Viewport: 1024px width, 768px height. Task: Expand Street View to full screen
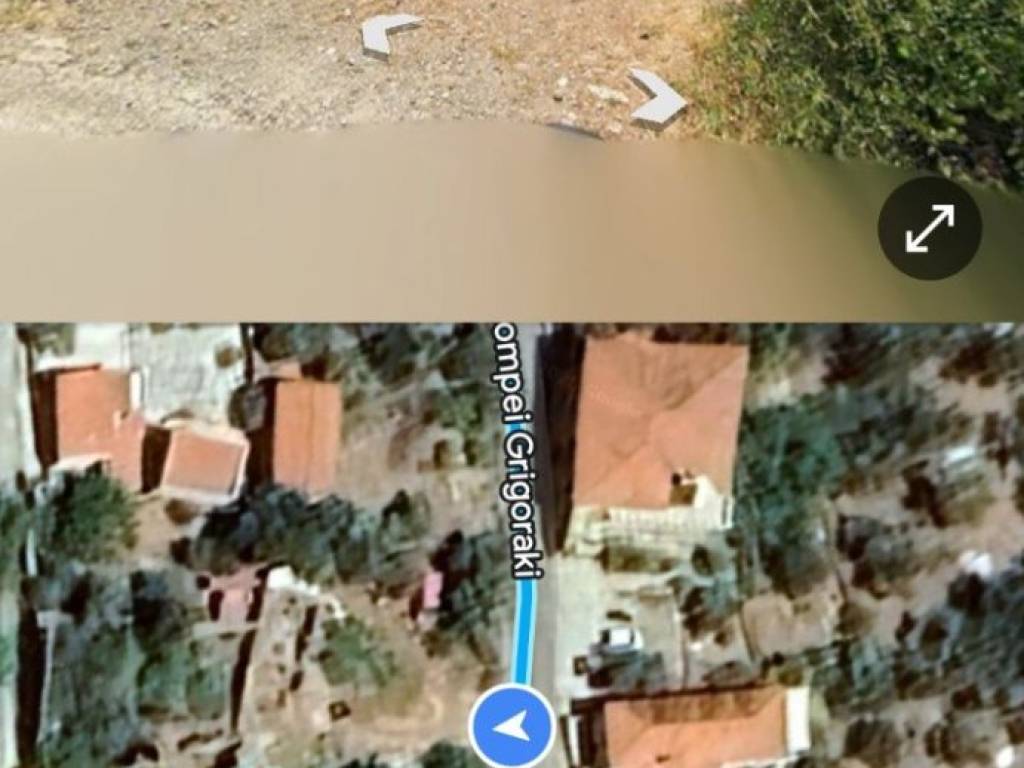pos(929,229)
